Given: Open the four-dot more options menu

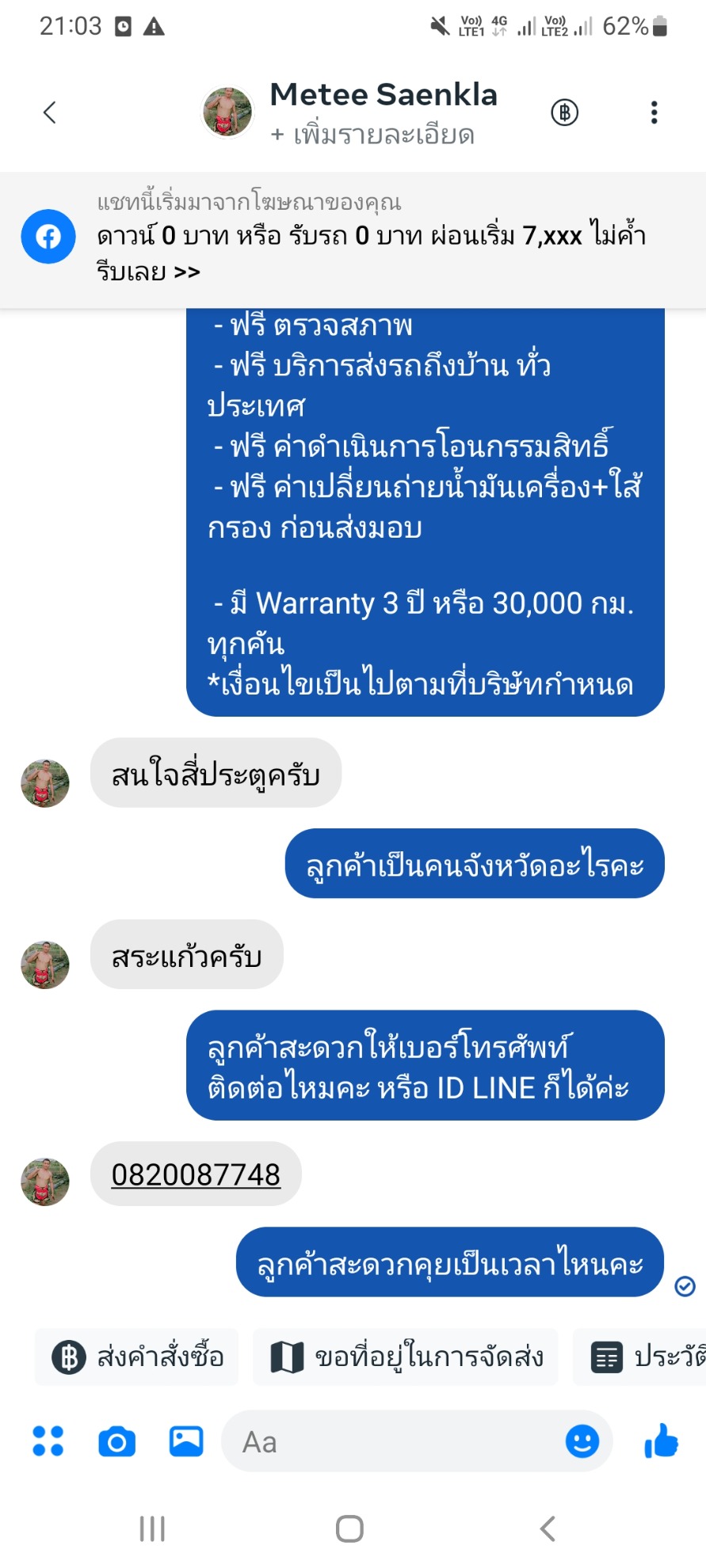Looking at the screenshot, I should coord(48,1441).
